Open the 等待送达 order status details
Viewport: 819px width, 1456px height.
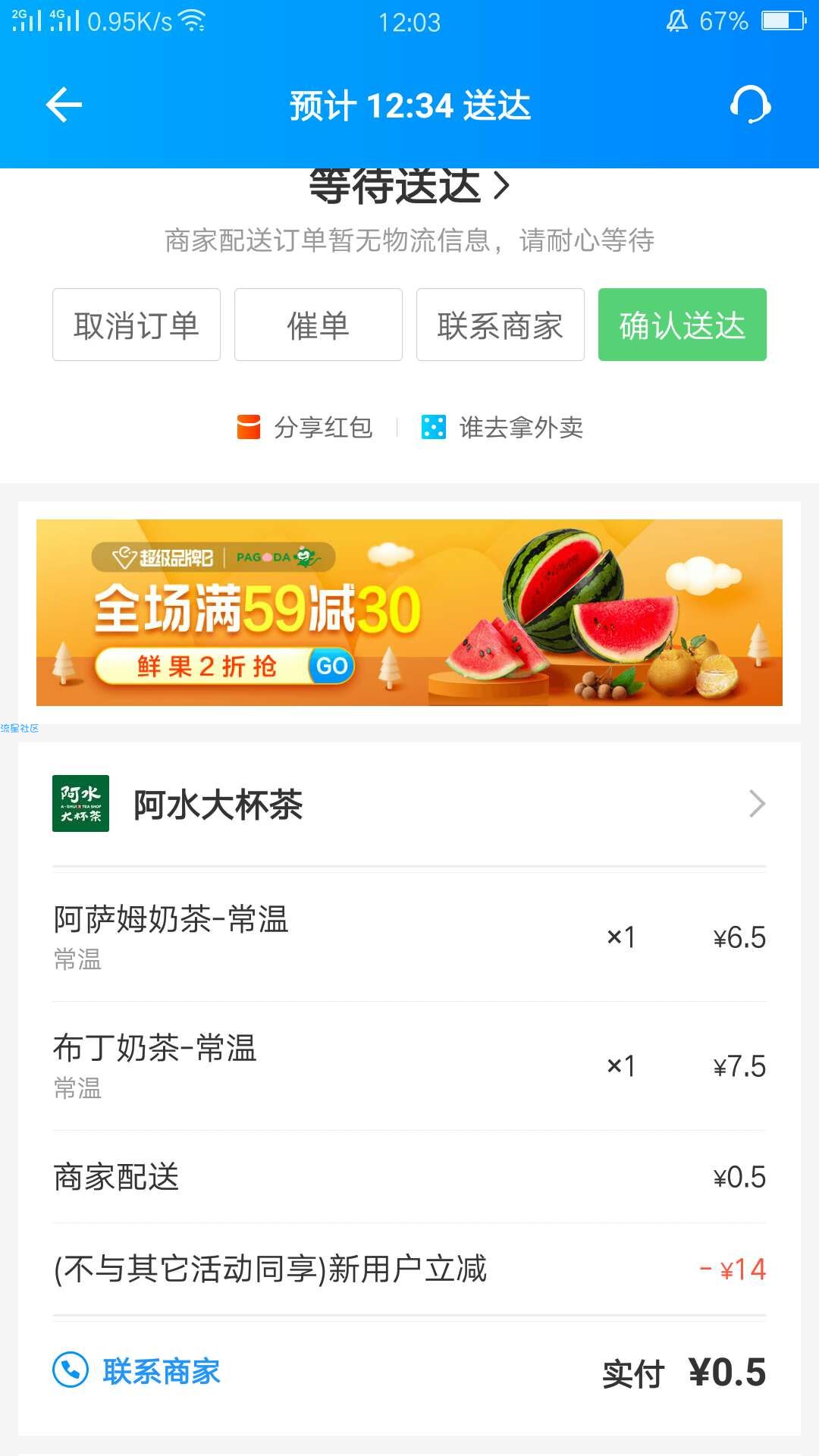pyautogui.click(x=409, y=187)
